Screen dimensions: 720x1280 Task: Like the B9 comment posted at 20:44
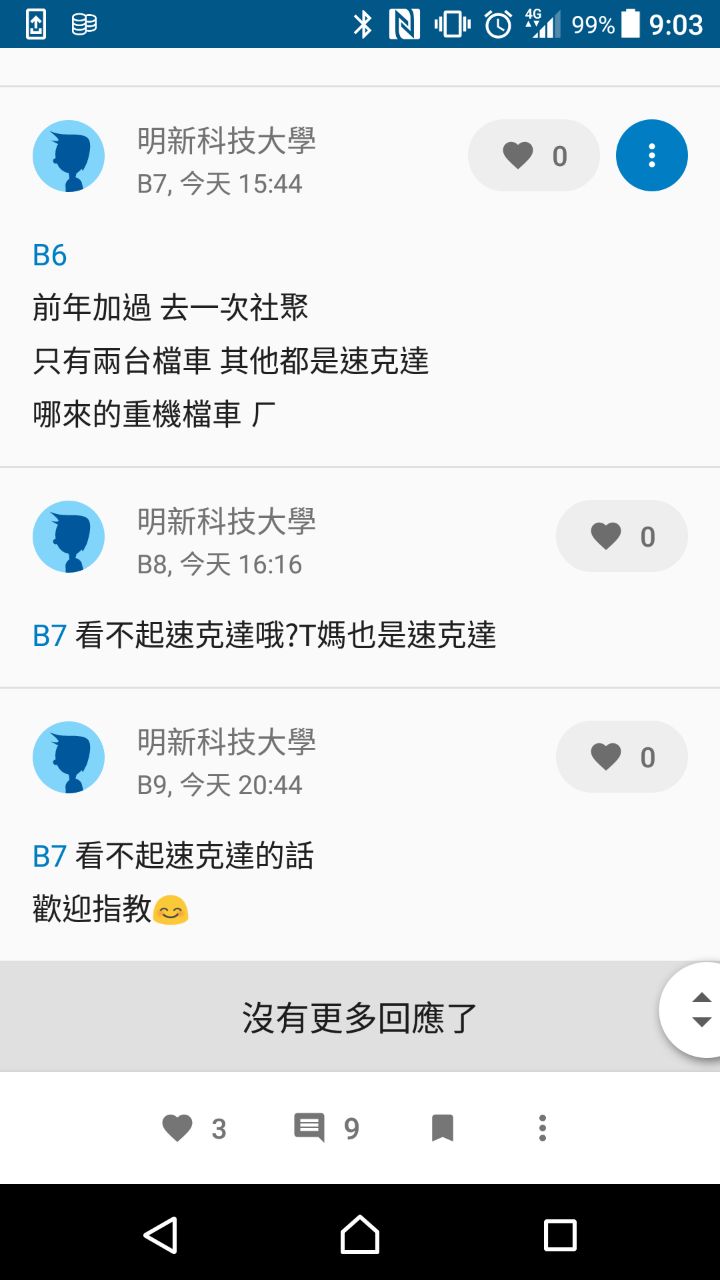[621, 758]
